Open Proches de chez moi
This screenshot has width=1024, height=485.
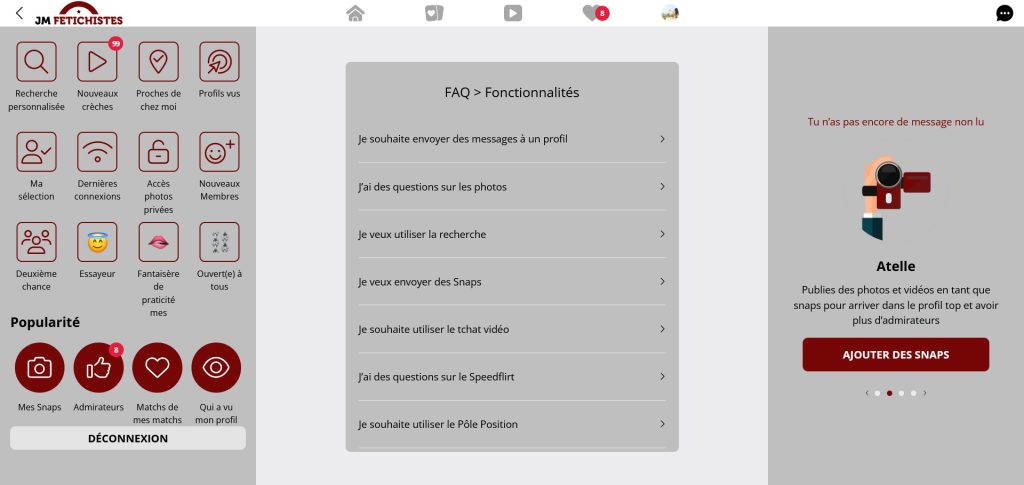[158, 62]
